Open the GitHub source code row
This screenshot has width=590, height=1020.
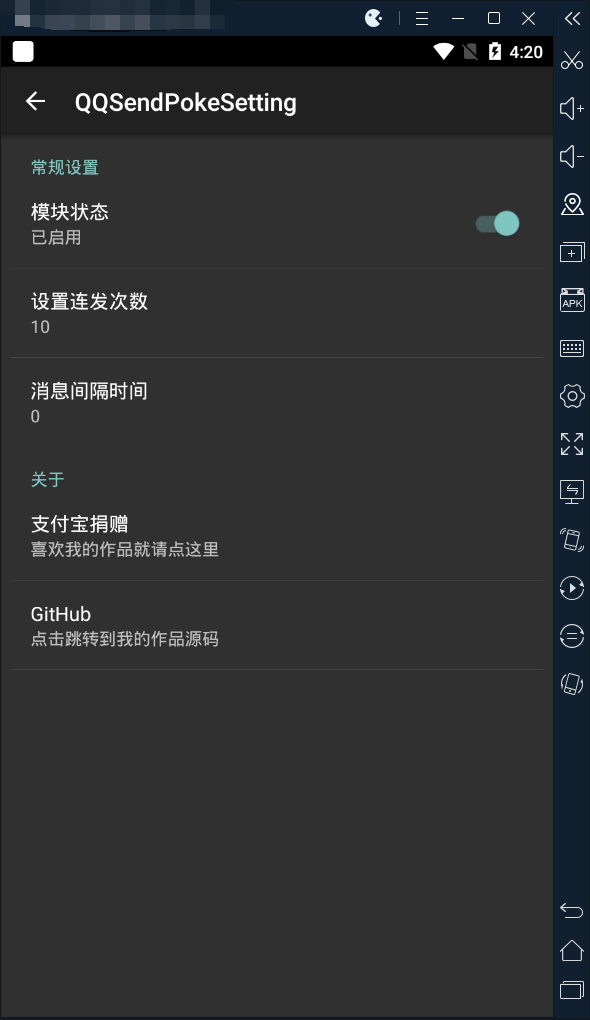276,625
